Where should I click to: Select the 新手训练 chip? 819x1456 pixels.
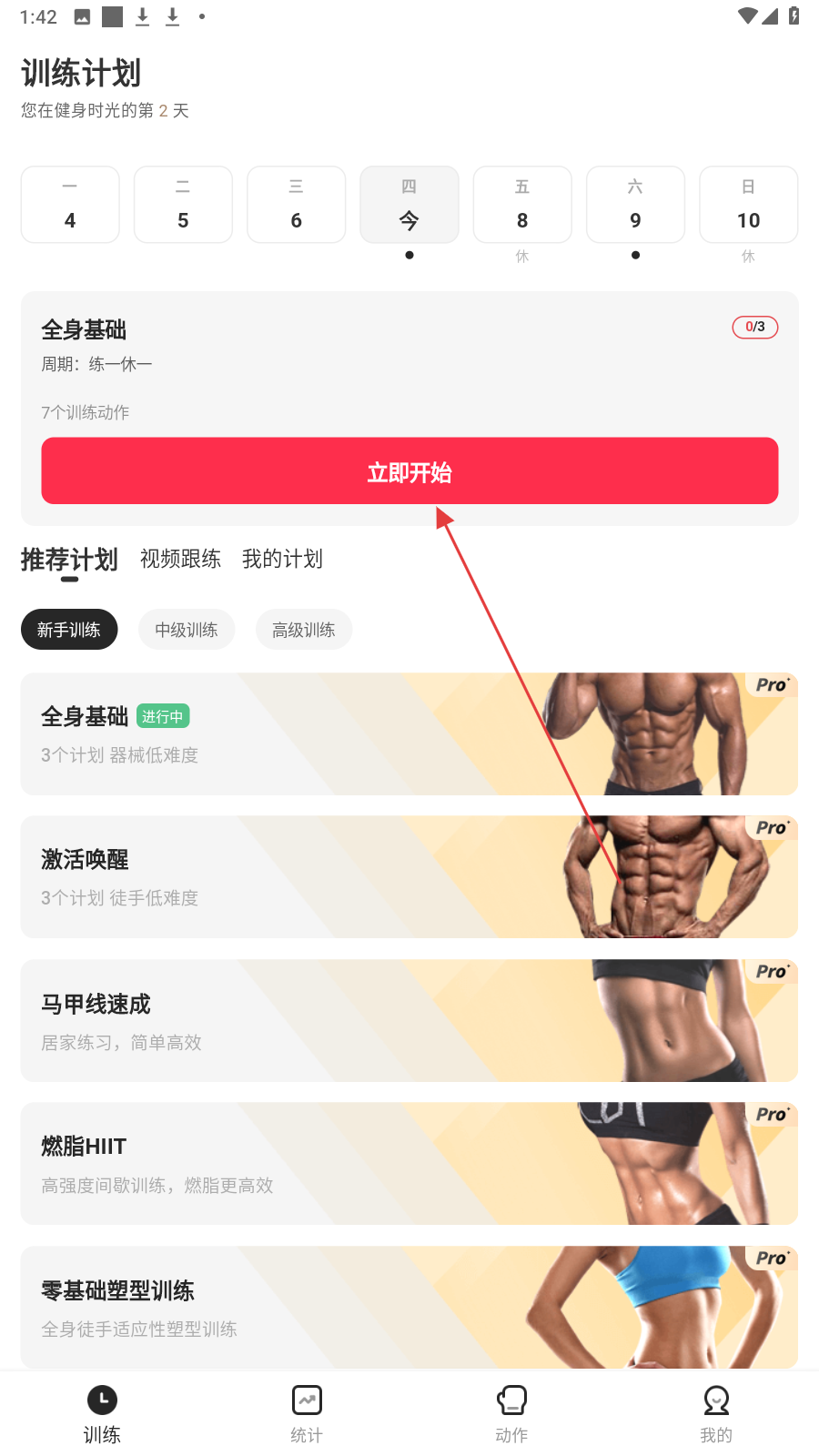coord(69,630)
